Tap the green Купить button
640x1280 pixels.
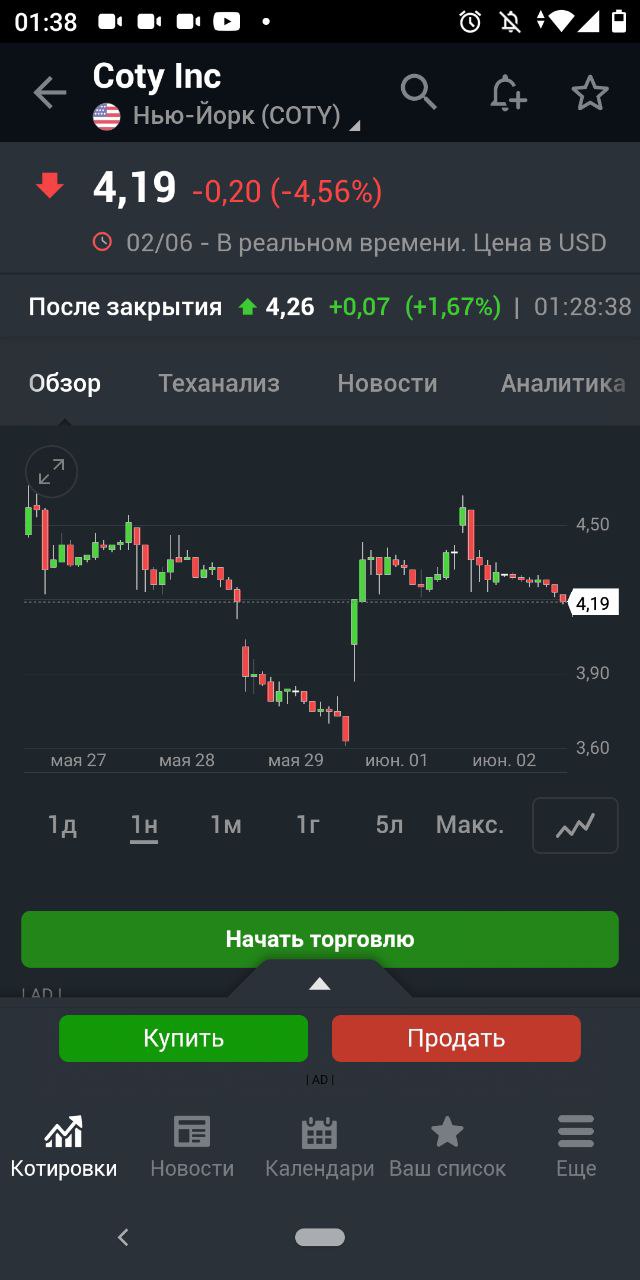pyautogui.click(x=183, y=1038)
